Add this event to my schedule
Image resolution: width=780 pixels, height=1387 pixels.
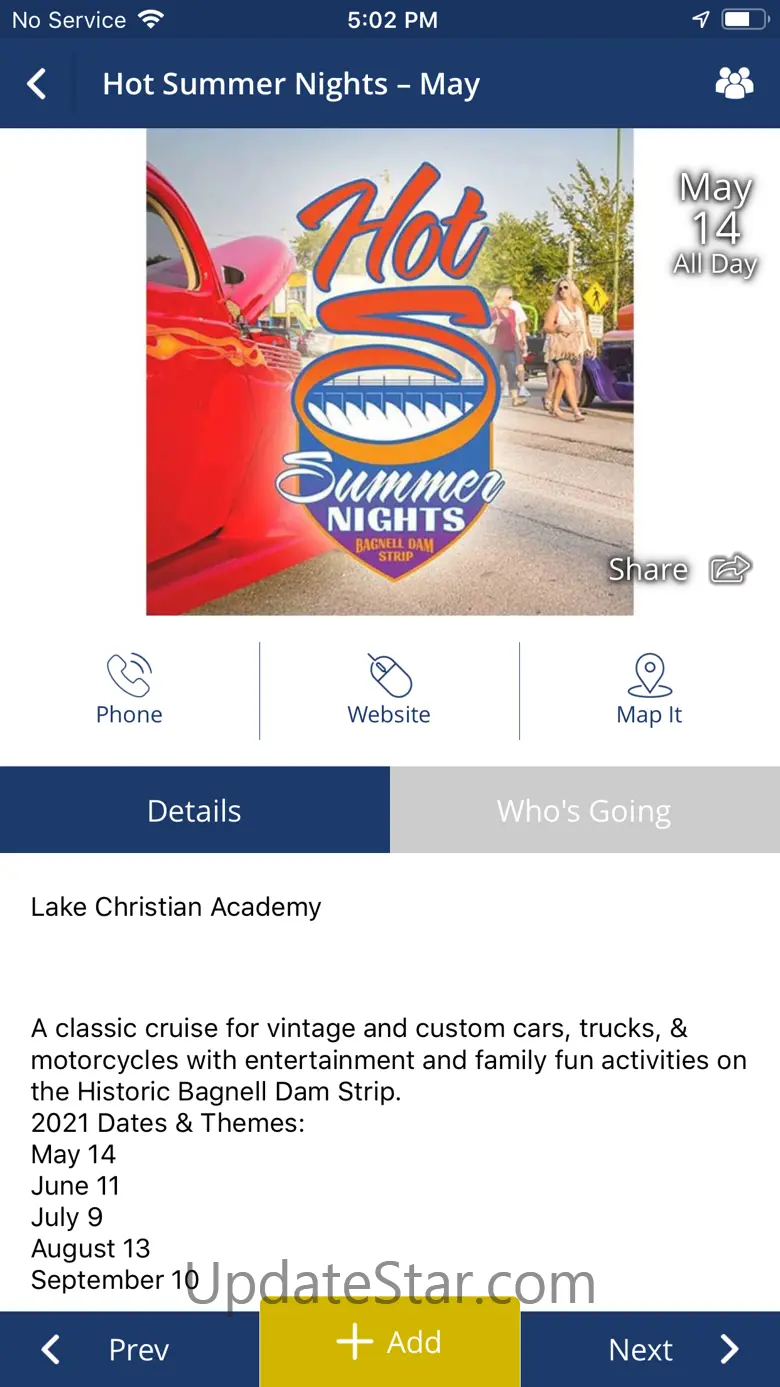pos(389,1342)
